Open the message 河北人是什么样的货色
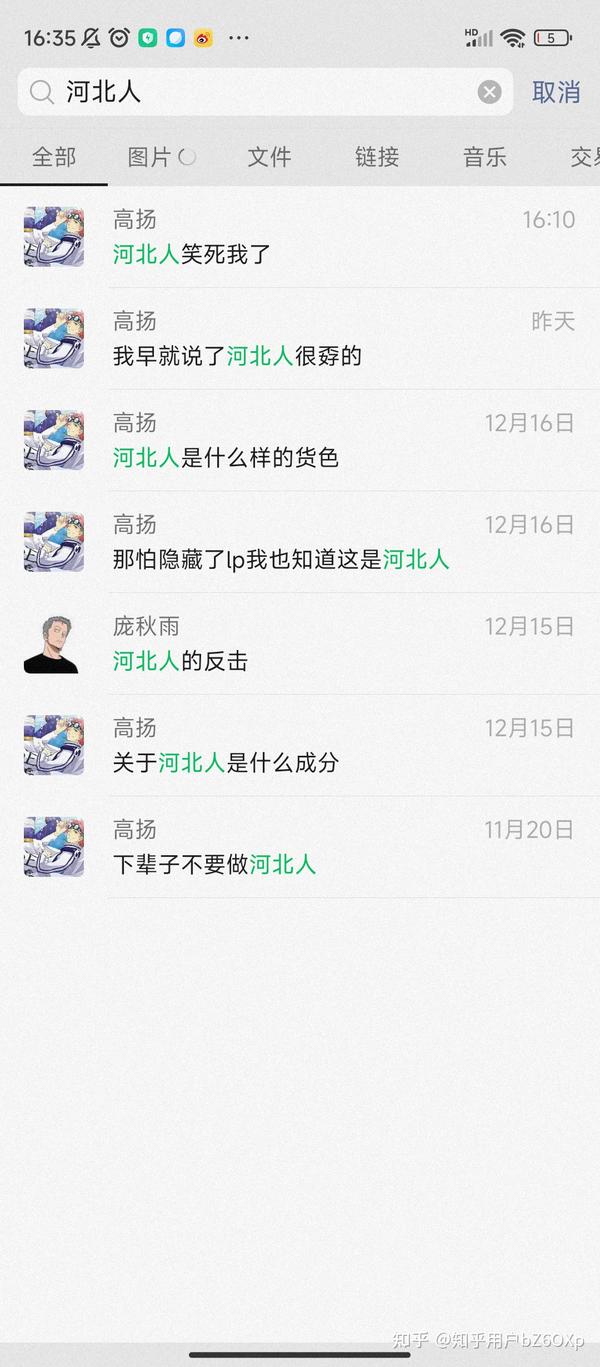This screenshot has height=1367, width=600. pyautogui.click(x=300, y=441)
